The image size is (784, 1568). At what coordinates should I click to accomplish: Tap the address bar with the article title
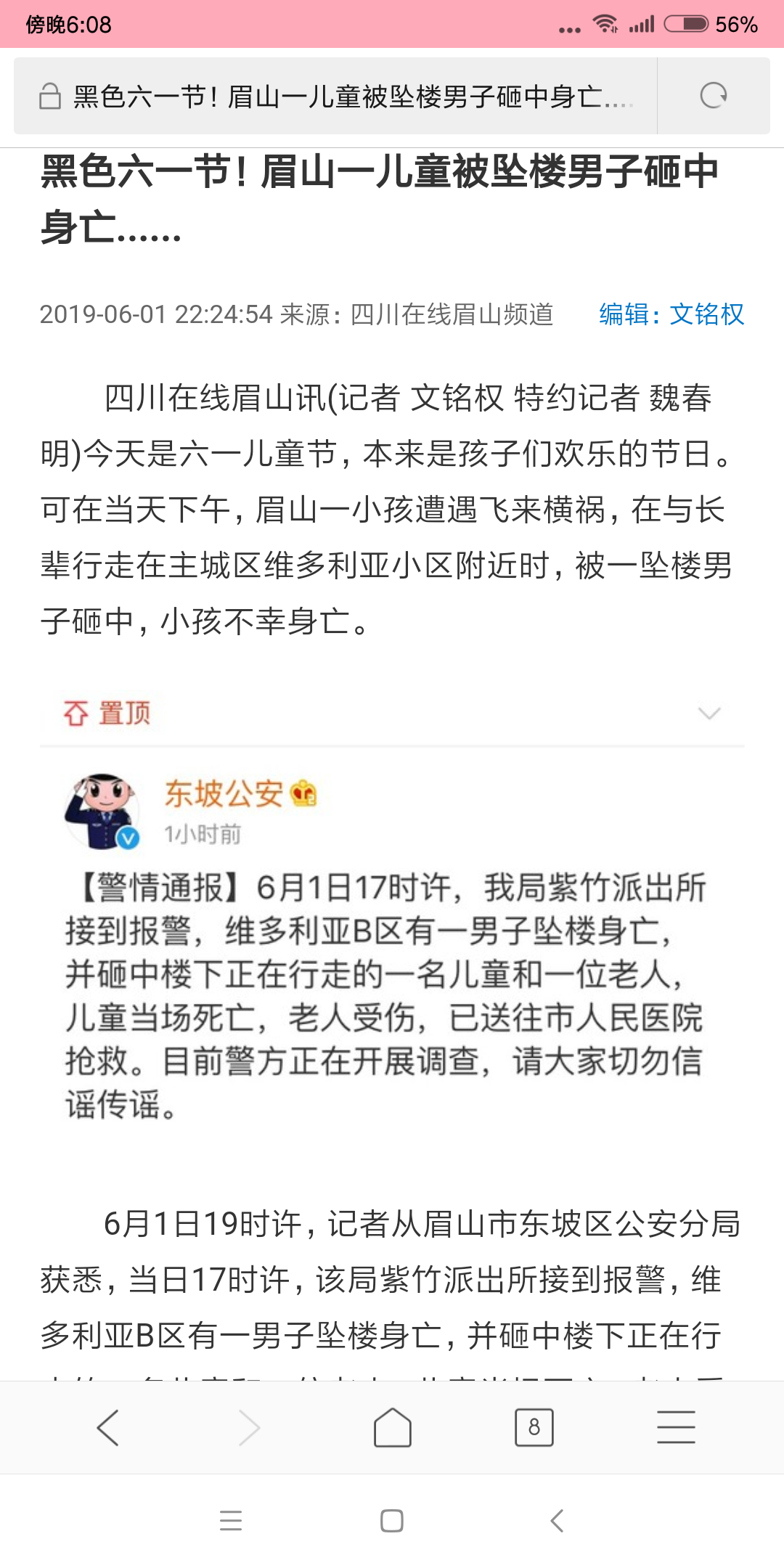341,96
